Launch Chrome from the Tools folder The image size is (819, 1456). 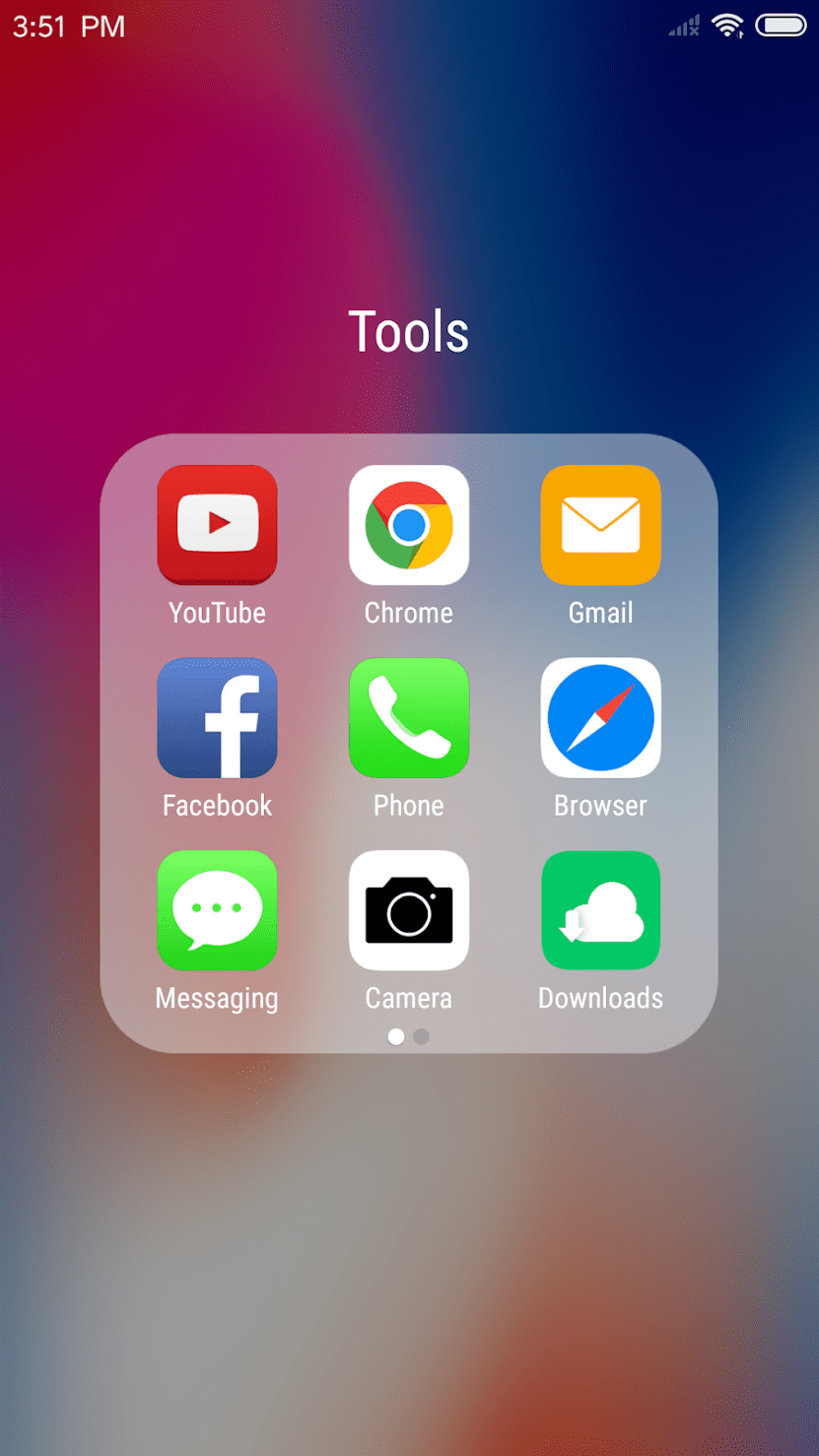[x=408, y=525]
